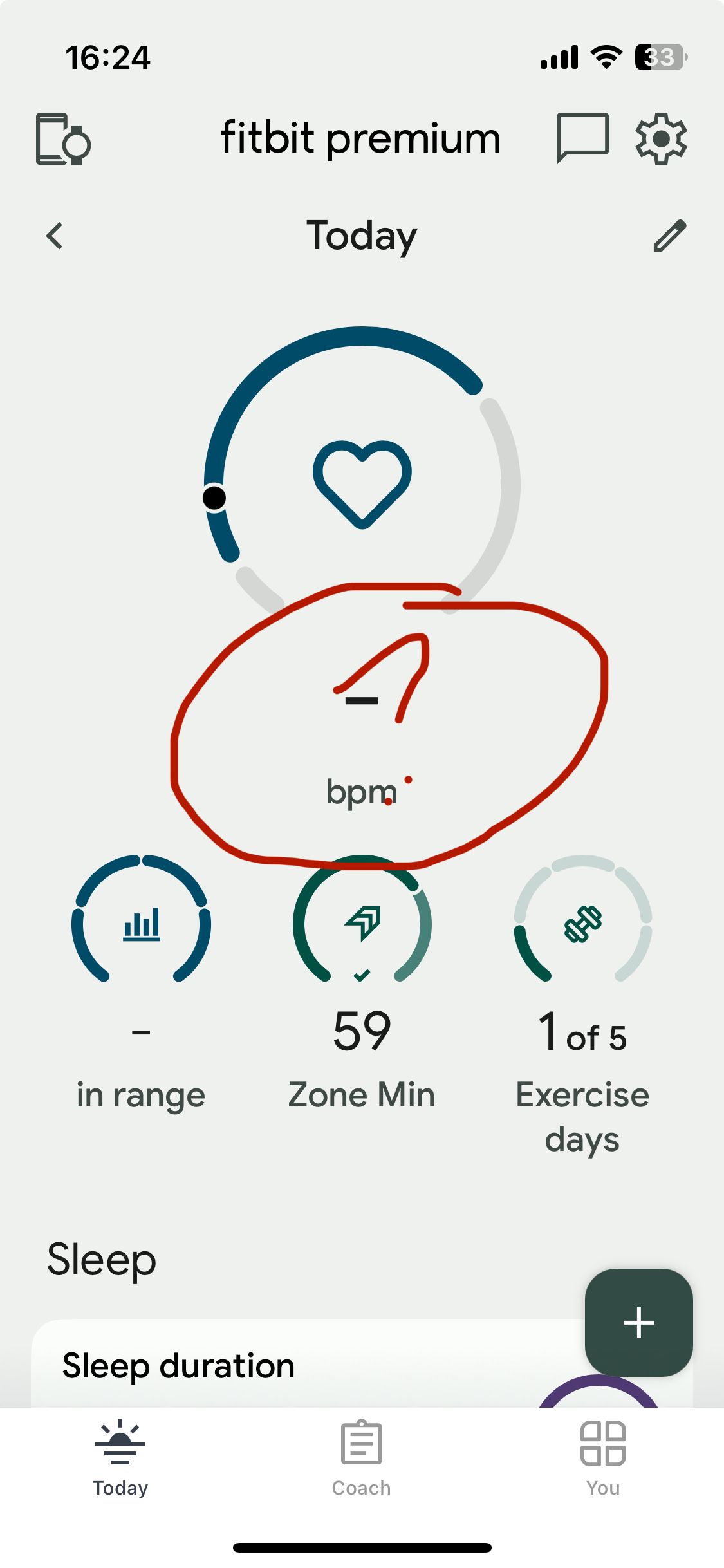Screen dimensions: 724x1568
Task: Open the connected devices icon
Action: click(62, 139)
